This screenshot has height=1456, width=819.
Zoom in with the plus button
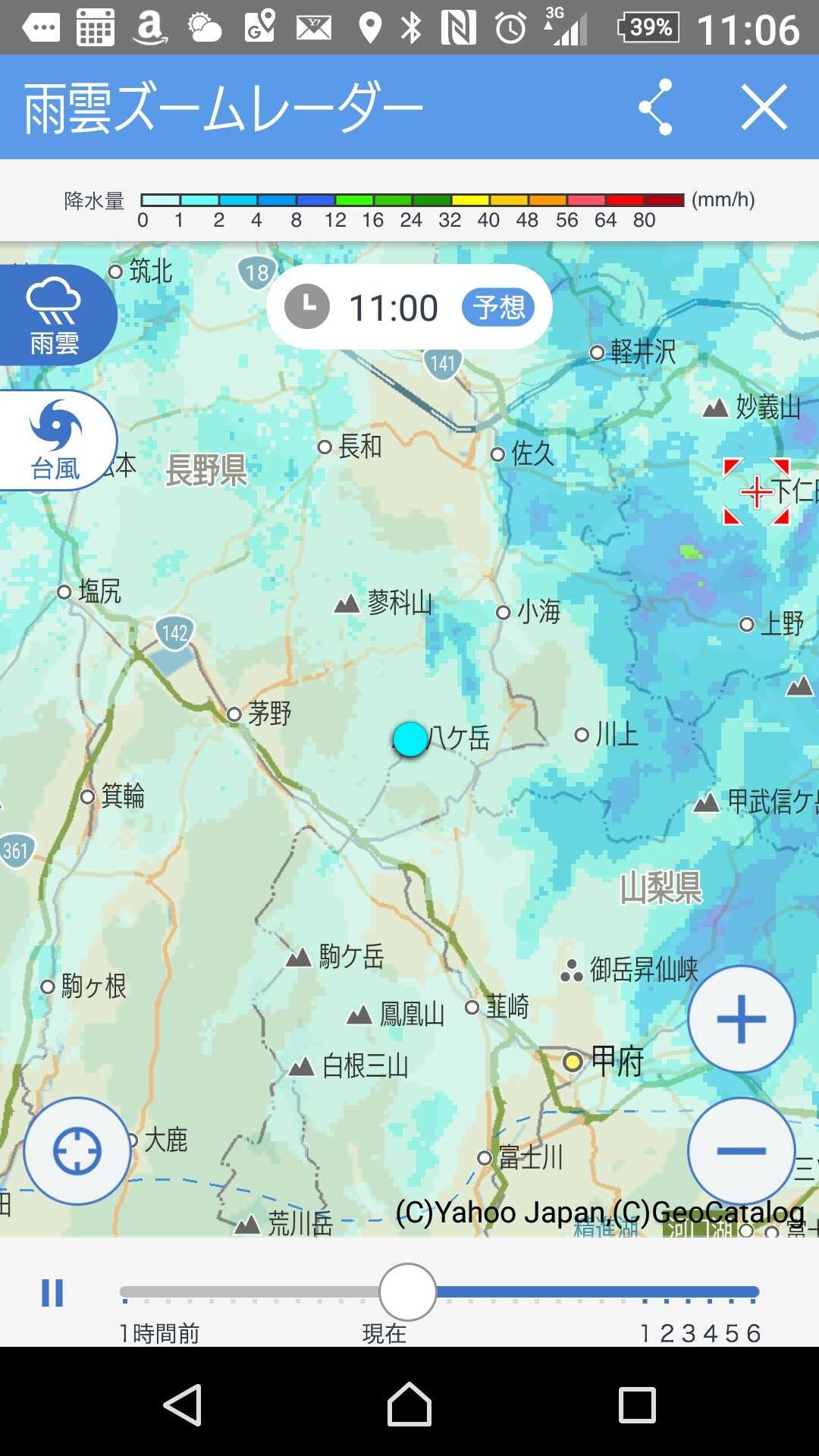pyautogui.click(x=741, y=1018)
